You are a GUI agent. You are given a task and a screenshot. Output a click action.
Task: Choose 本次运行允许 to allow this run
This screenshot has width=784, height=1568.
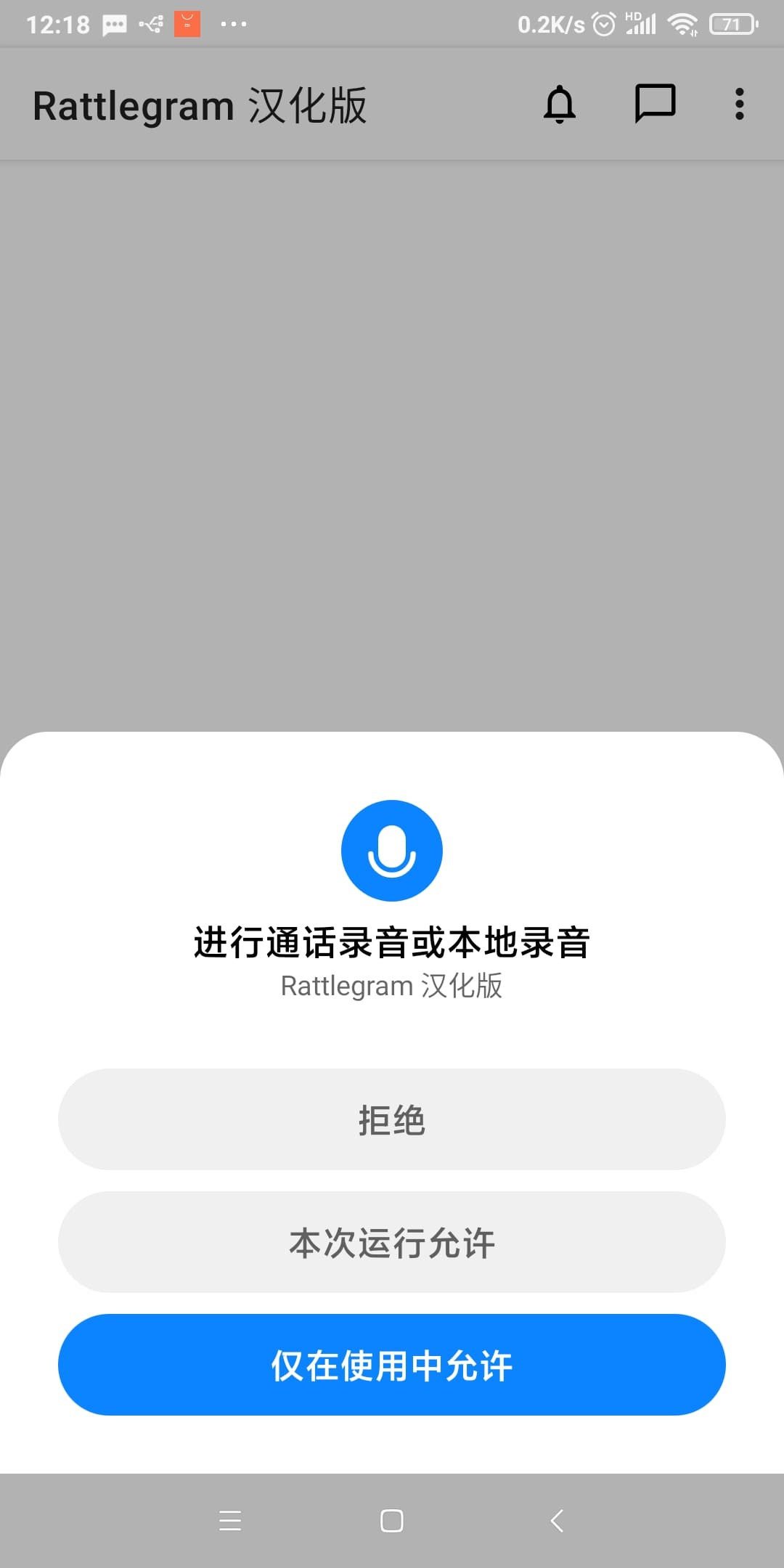point(392,1241)
